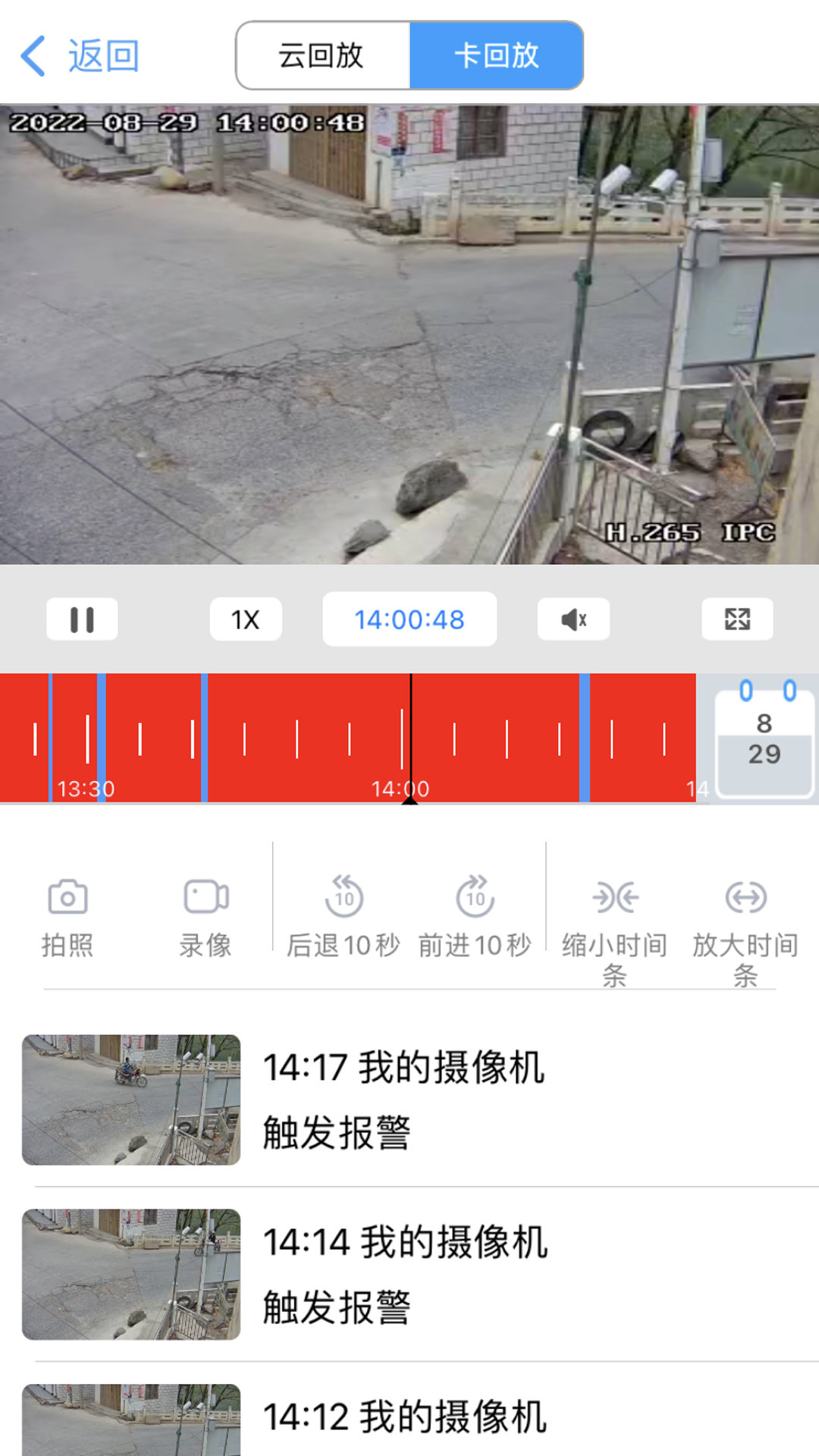Image resolution: width=819 pixels, height=1456 pixels.
Task: Toggle playback speed from 1X
Action: tap(246, 619)
